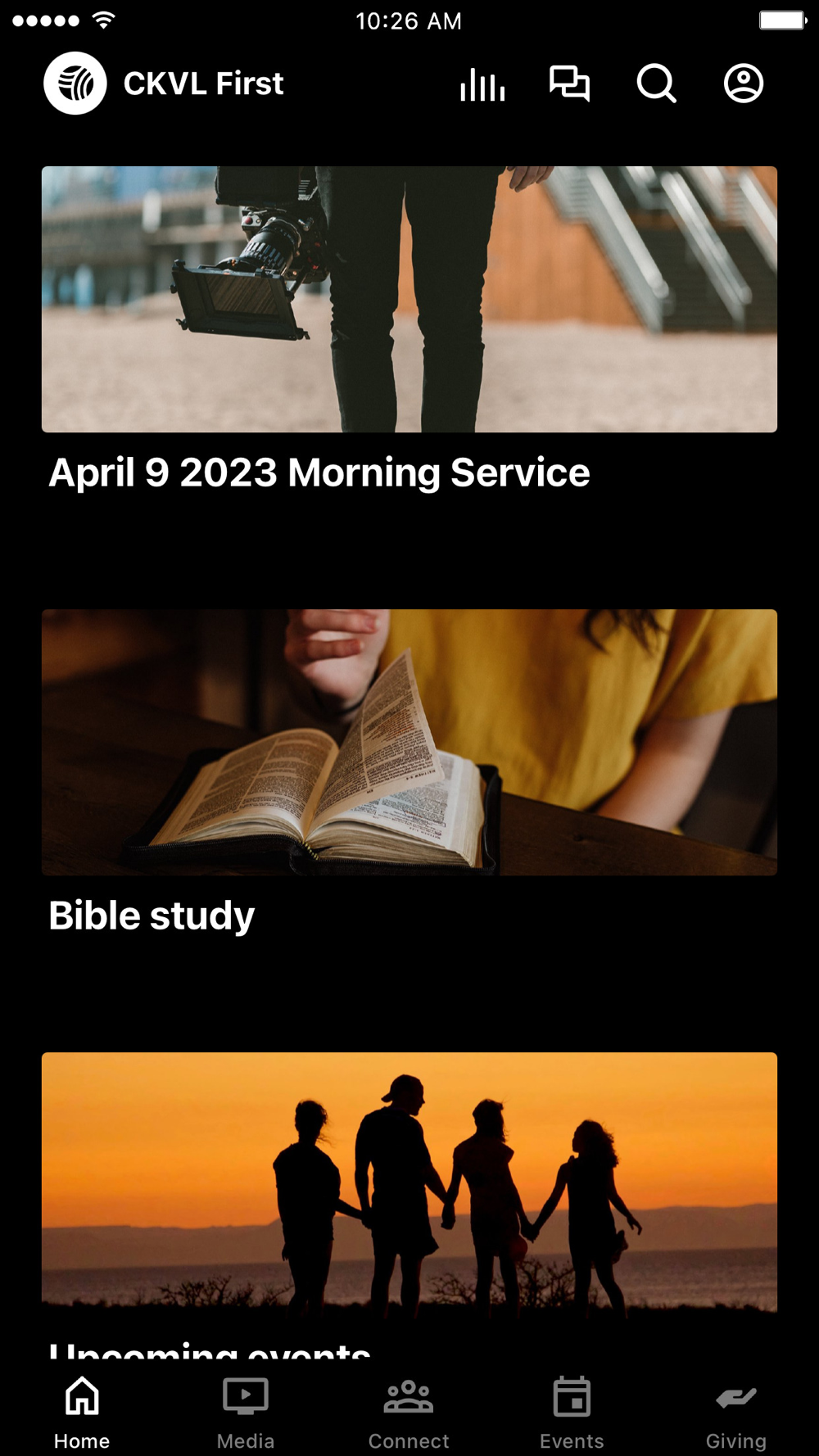The image size is (819, 1456).
Task: Open the audio bars icon in header
Action: tap(482, 84)
